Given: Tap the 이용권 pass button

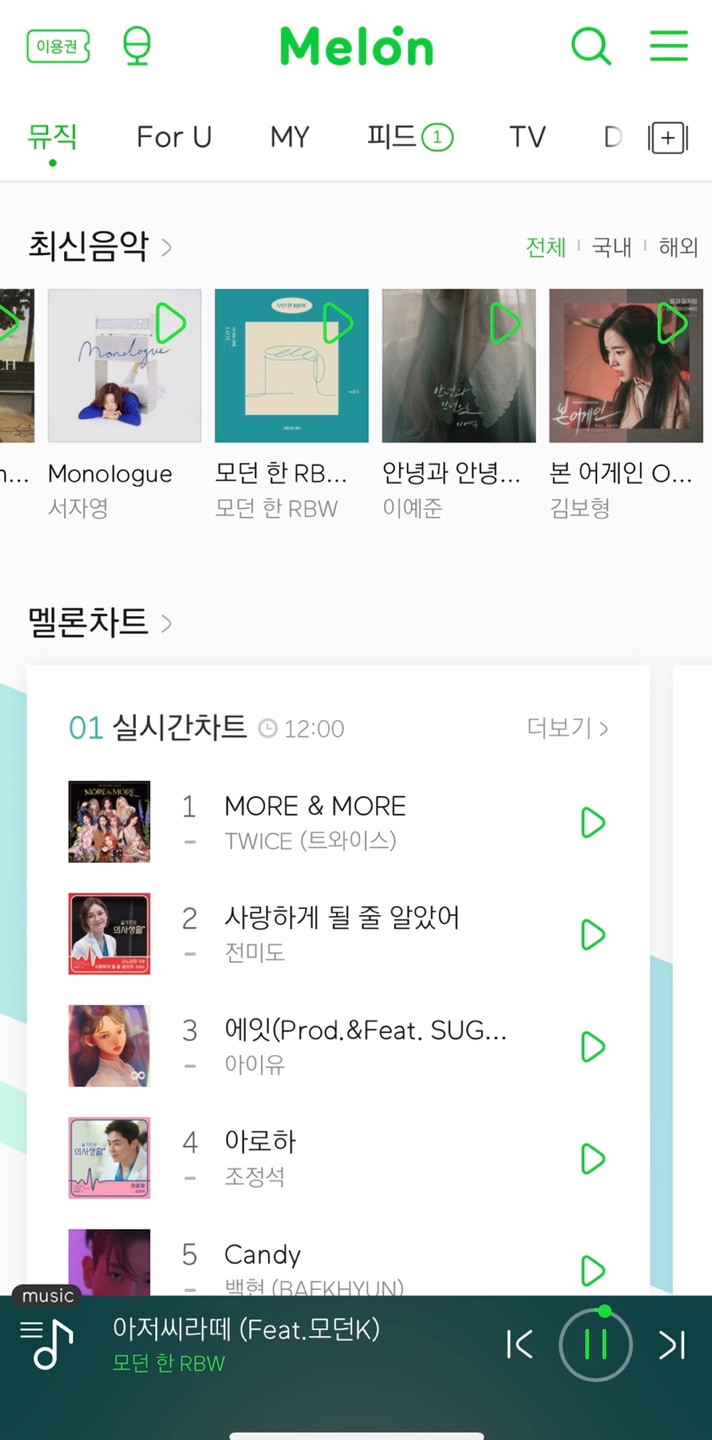Looking at the screenshot, I should pyautogui.click(x=58, y=46).
